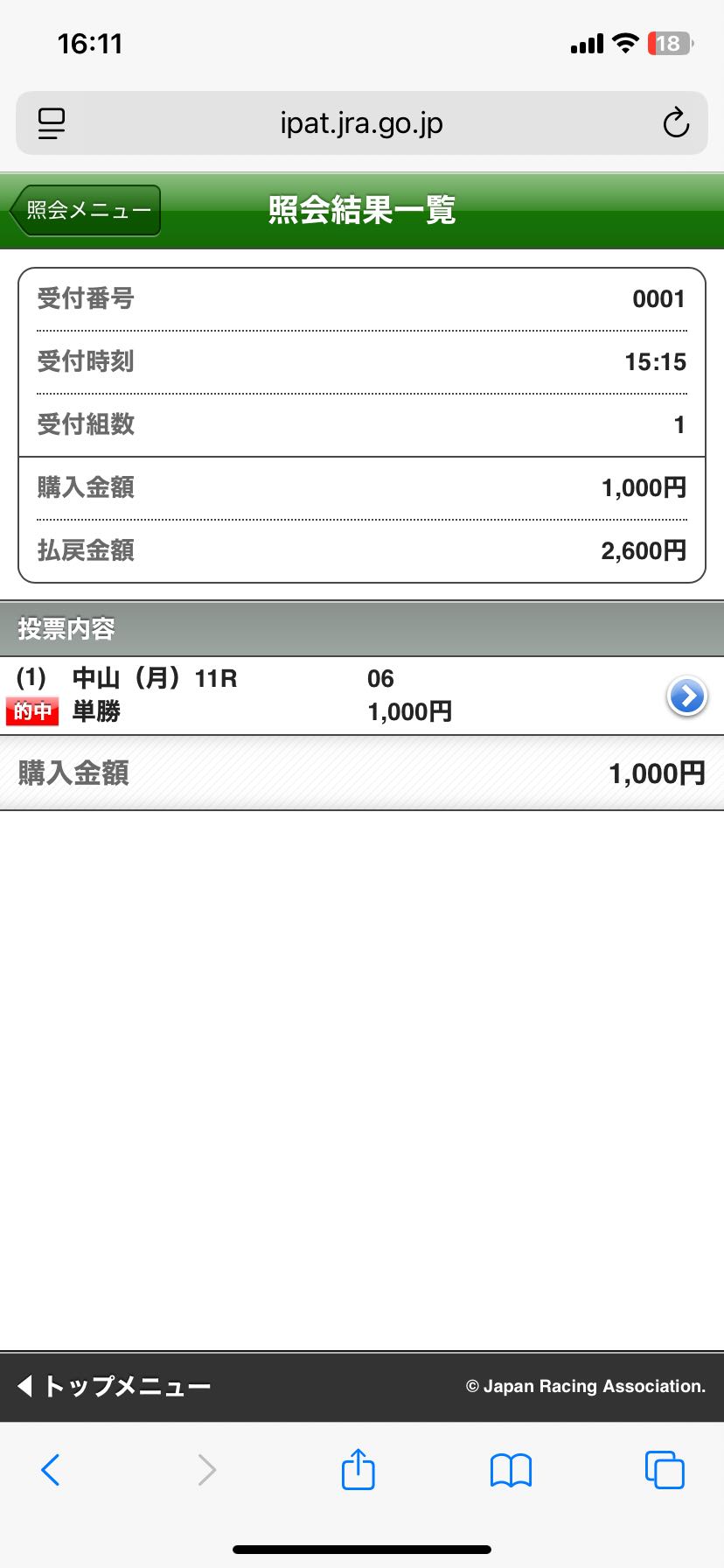The width and height of the screenshot is (724, 1568).
Task: Open details of the 中山 11R 単勝 bet
Action: (687, 696)
